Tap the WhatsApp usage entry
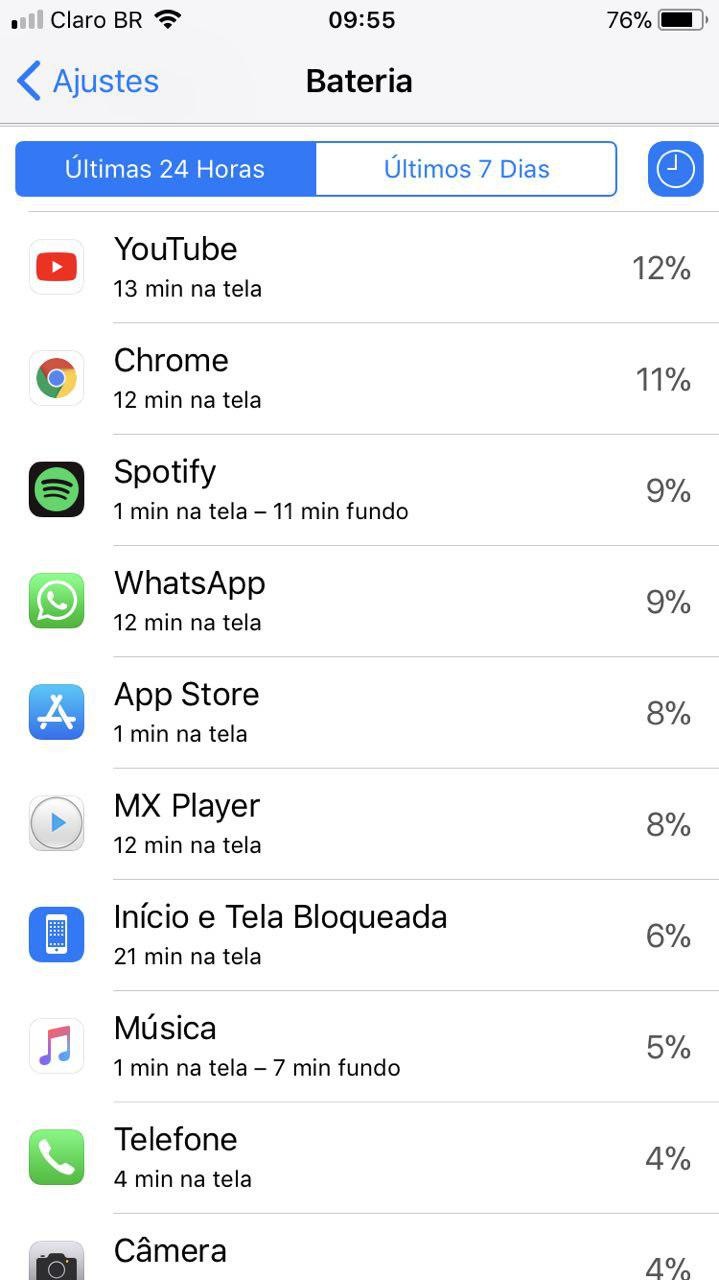The height and width of the screenshot is (1280, 719). pos(360,601)
